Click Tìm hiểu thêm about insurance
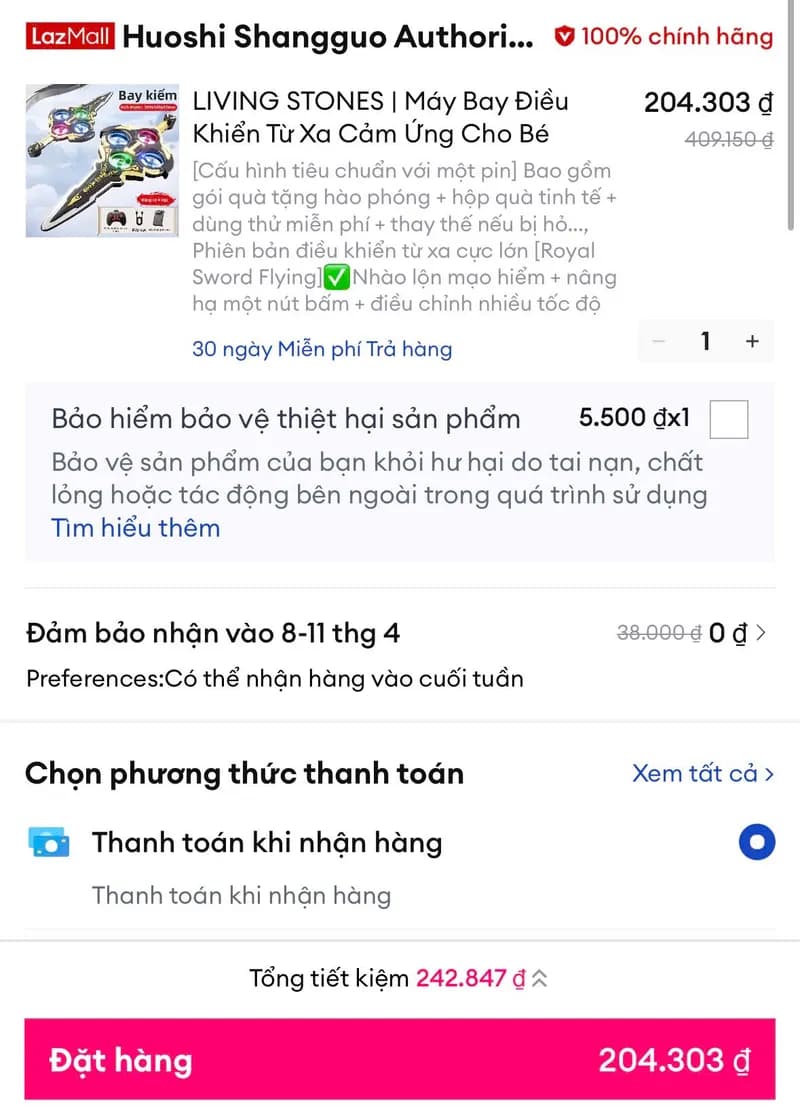Image resolution: width=800 pixels, height=1118 pixels. tap(135, 527)
